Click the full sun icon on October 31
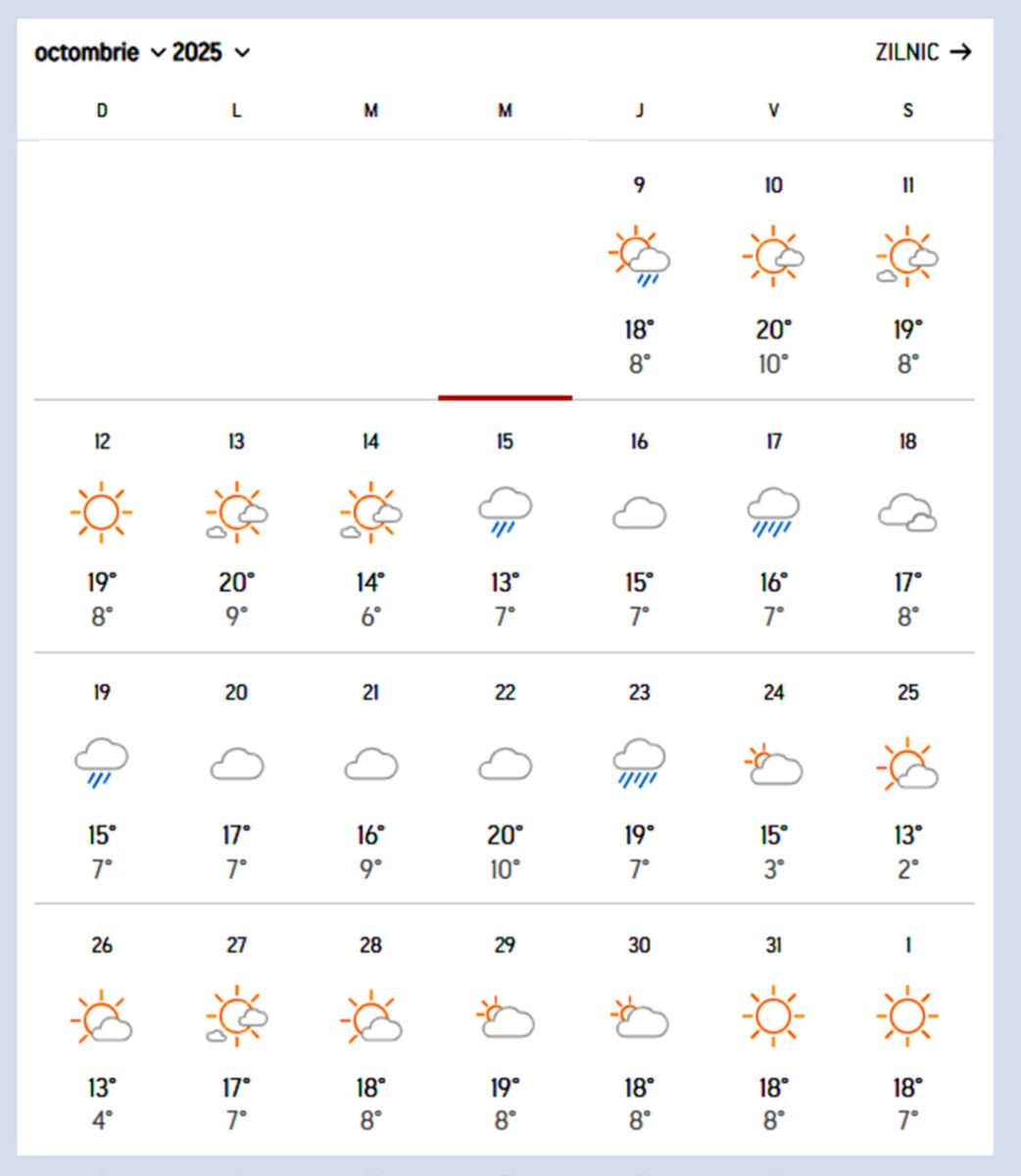 (x=774, y=1015)
